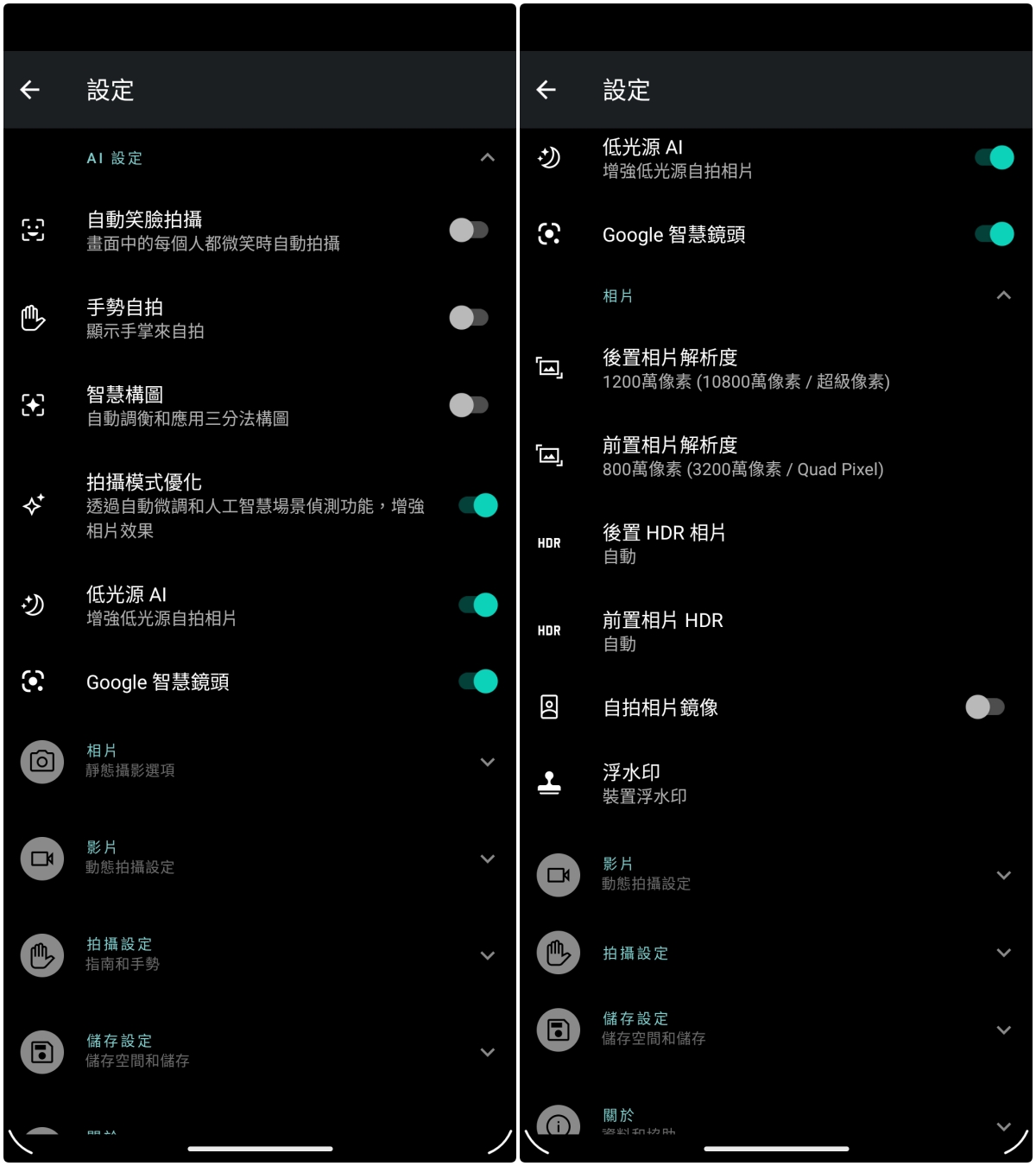The width and height of the screenshot is (1036, 1166).
Task: Turn on 自拍相片鏡像
Action: (x=984, y=707)
